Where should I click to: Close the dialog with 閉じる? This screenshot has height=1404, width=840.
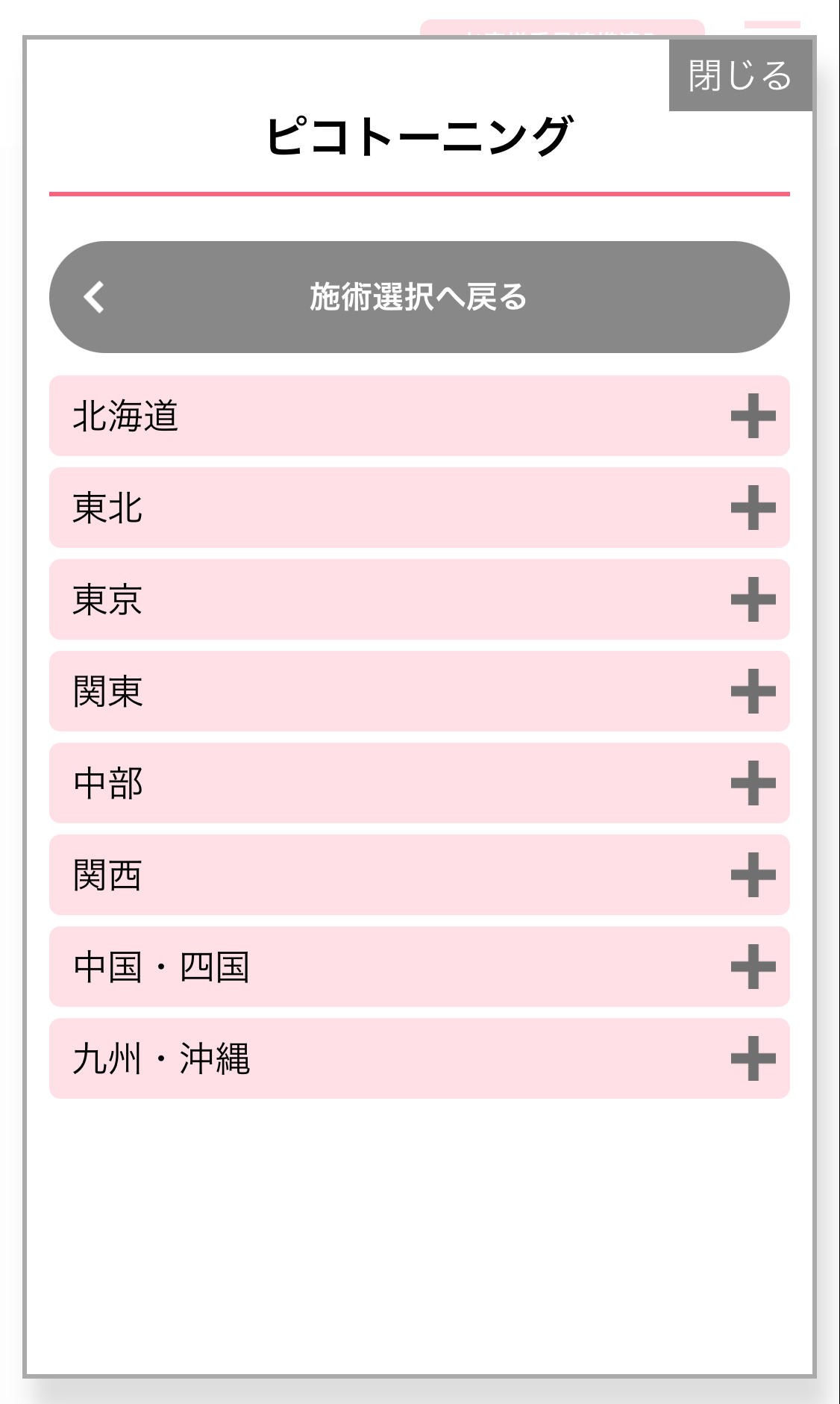pos(739,75)
